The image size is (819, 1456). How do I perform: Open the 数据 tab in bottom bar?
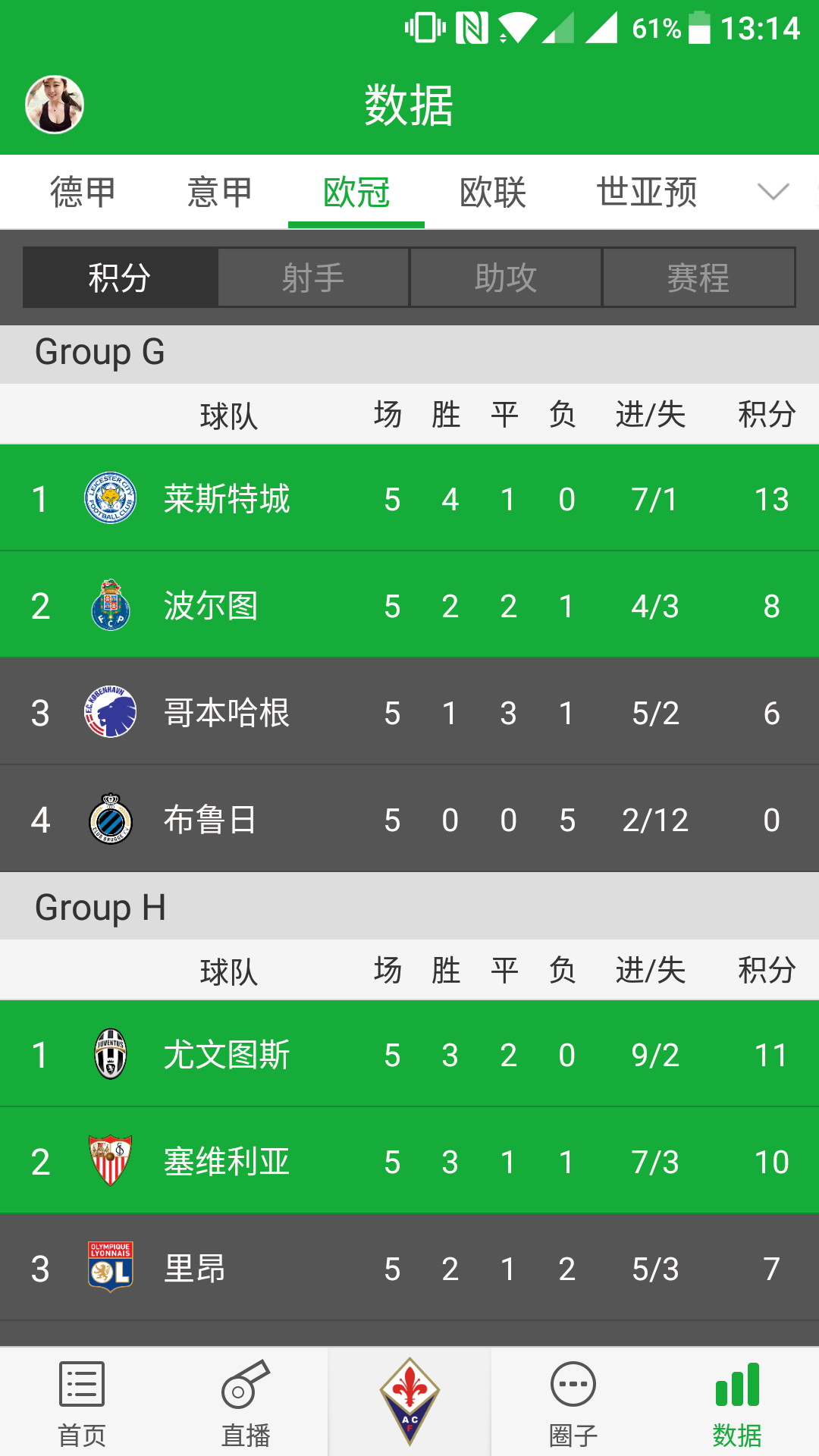[x=737, y=1403]
